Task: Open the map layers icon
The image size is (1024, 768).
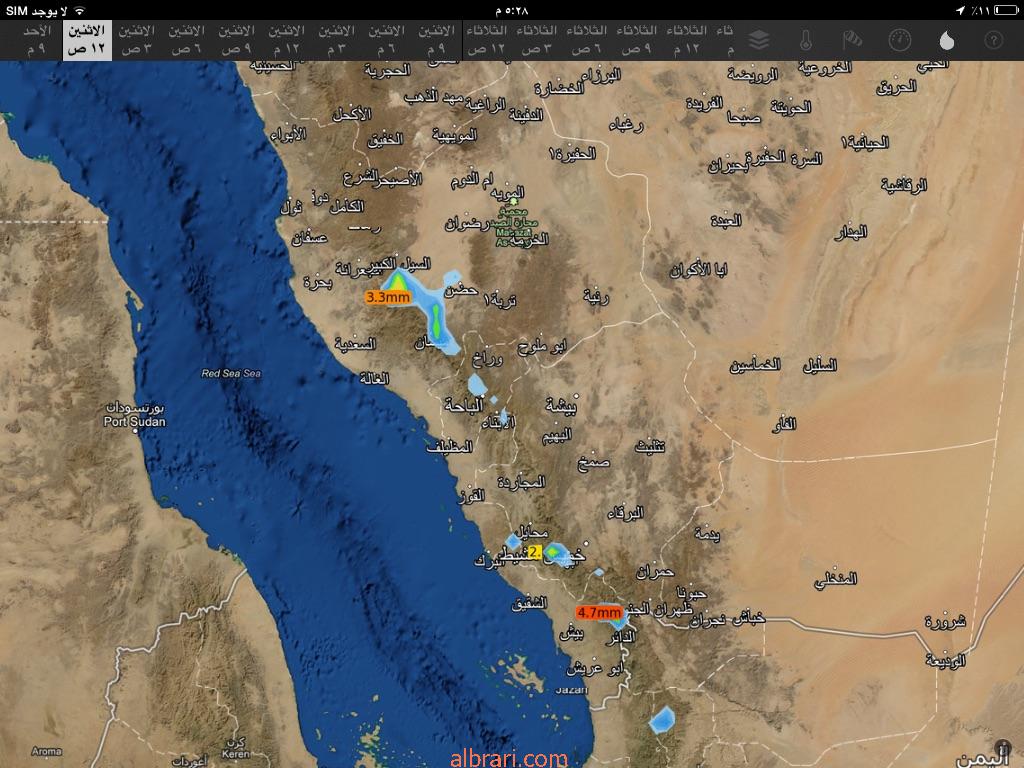Action: (x=759, y=40)
